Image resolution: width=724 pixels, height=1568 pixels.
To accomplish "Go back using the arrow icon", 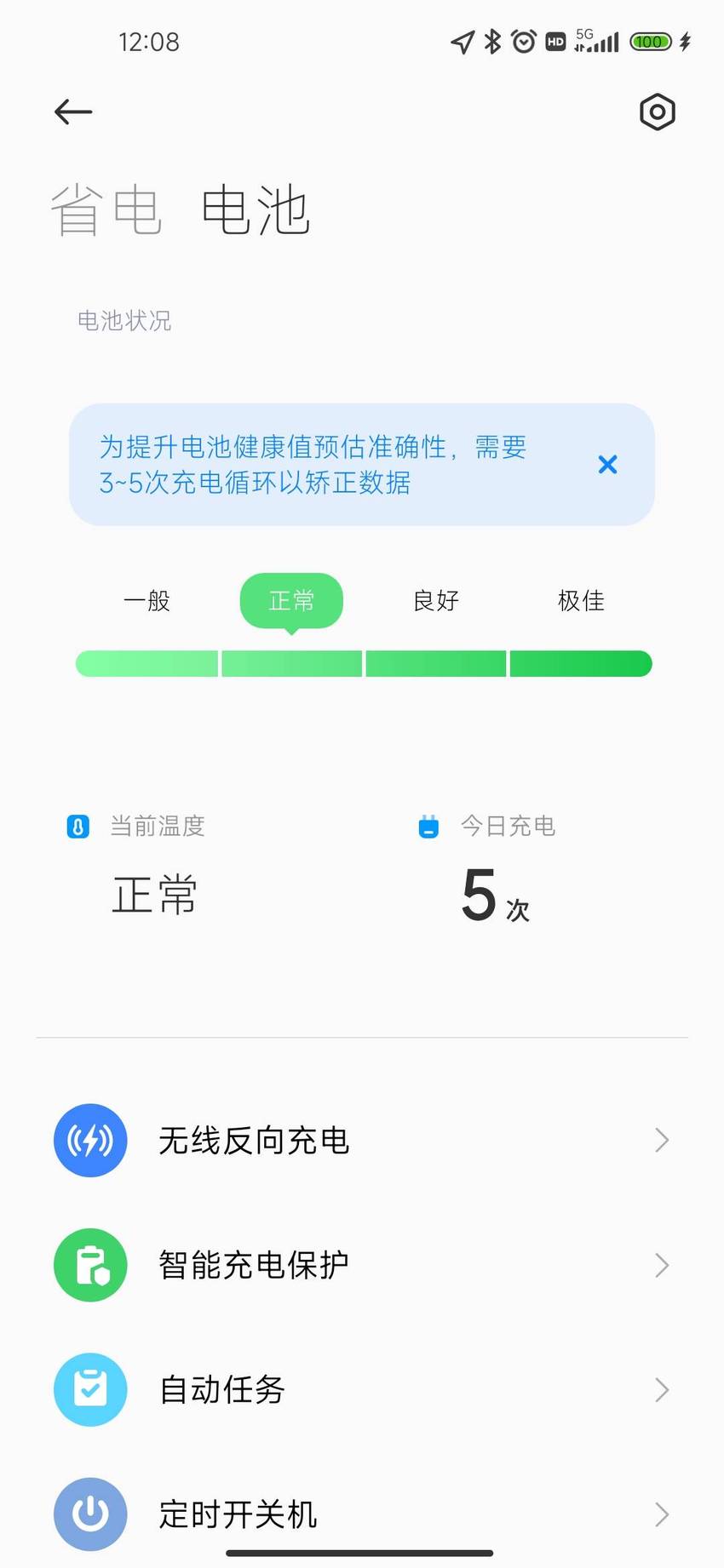I will 73,112.
